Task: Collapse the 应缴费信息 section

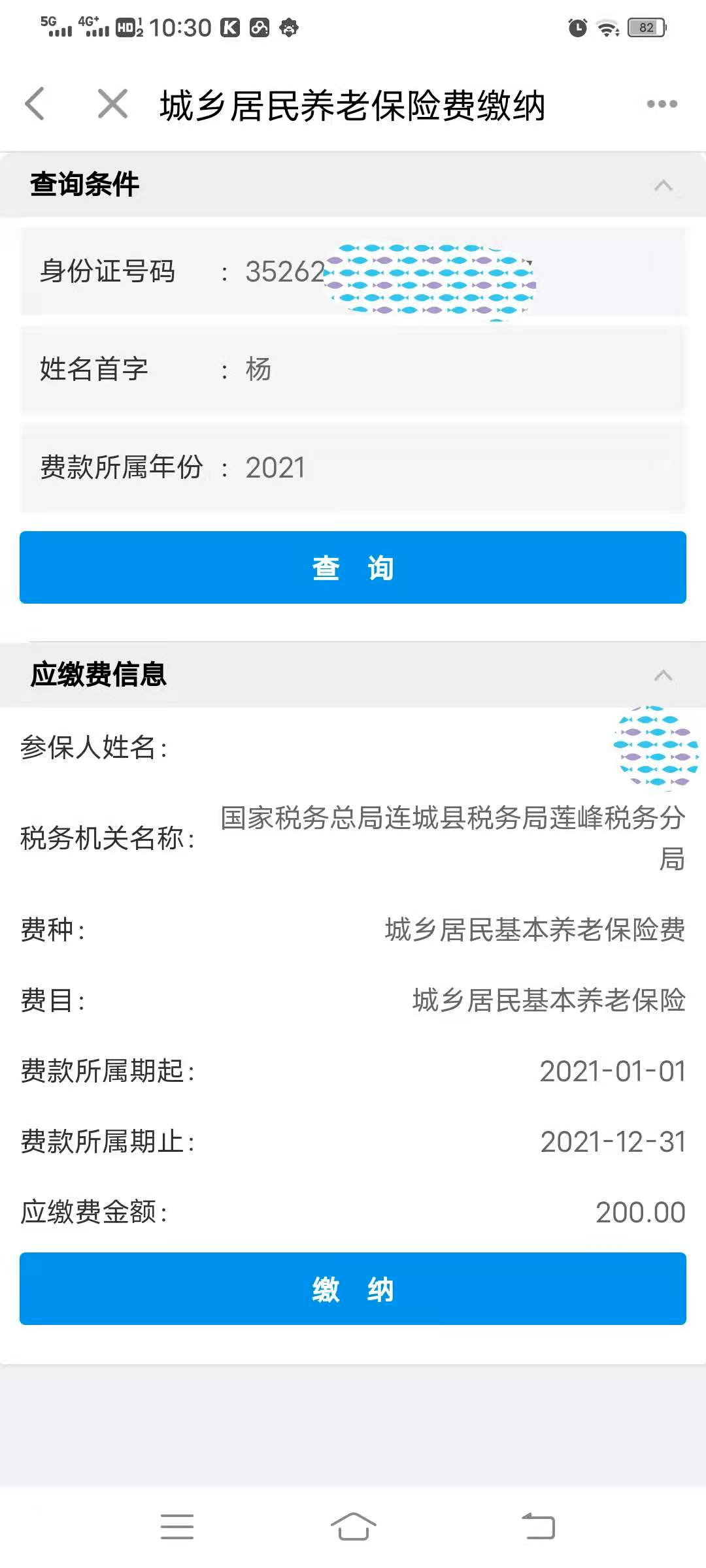Action: pyautogui.click(x=663, y=675)
